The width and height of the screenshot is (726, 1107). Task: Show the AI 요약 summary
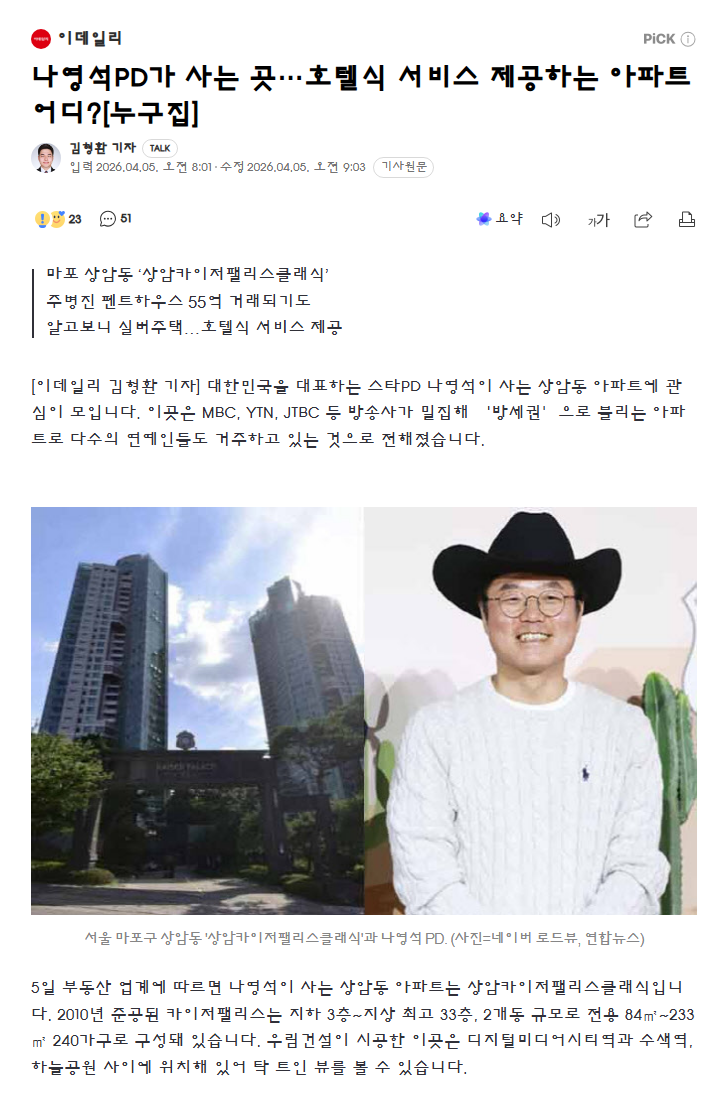pyautogui.click(x=500, y=219)
